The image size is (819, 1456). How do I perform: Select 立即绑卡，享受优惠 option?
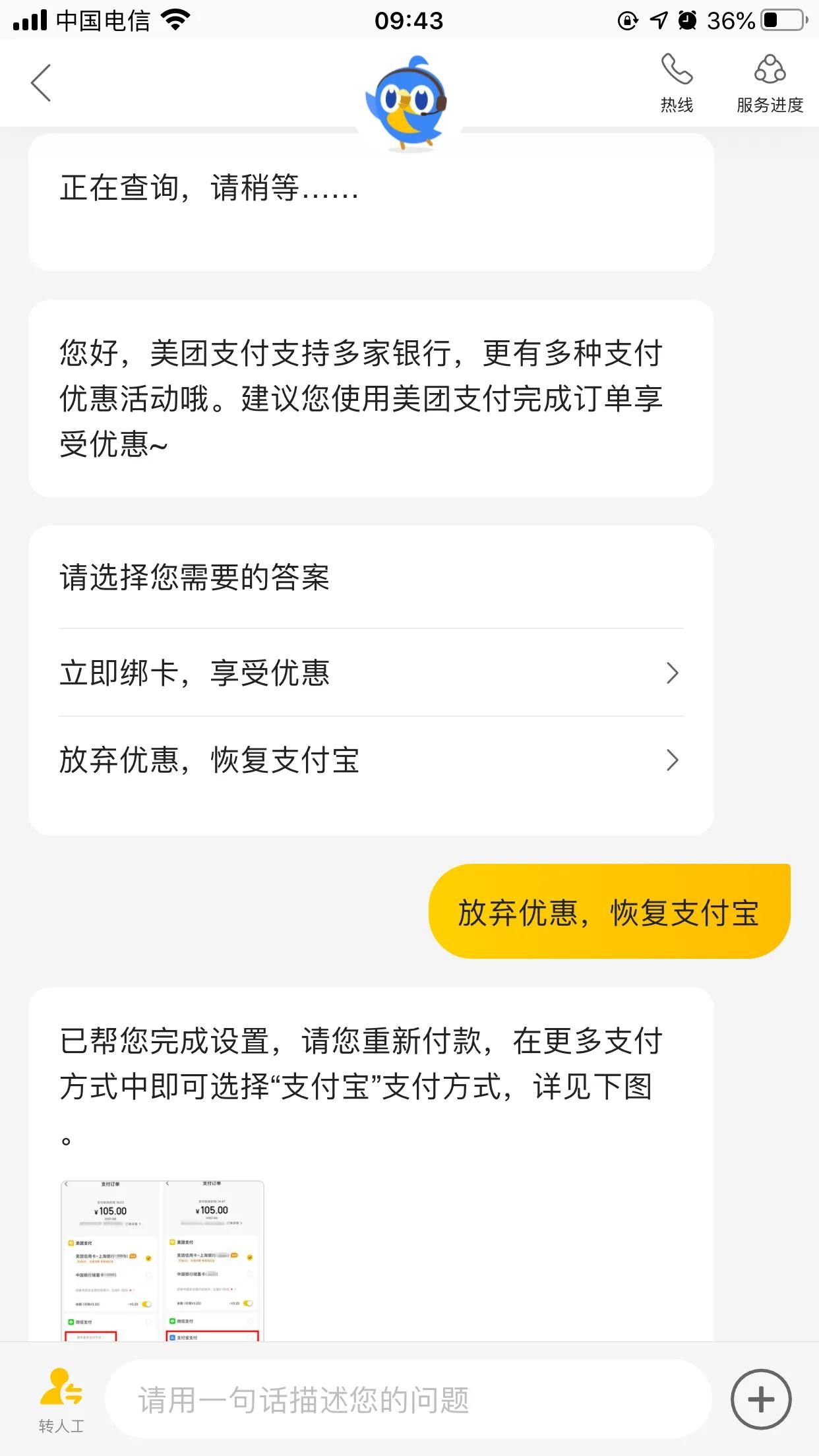(371, 673)
